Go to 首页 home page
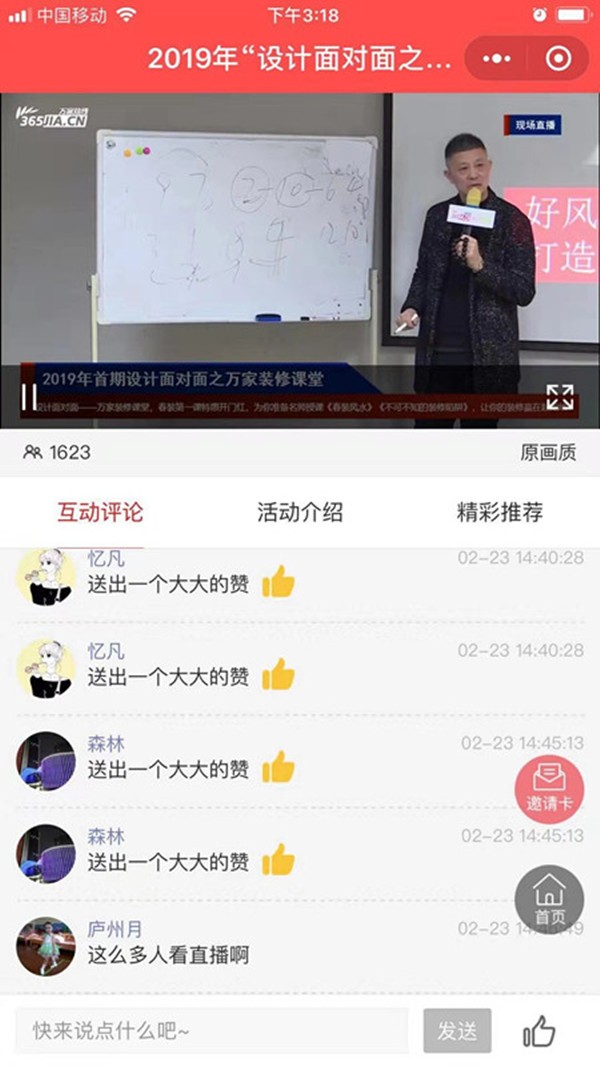 click(549, 897)
